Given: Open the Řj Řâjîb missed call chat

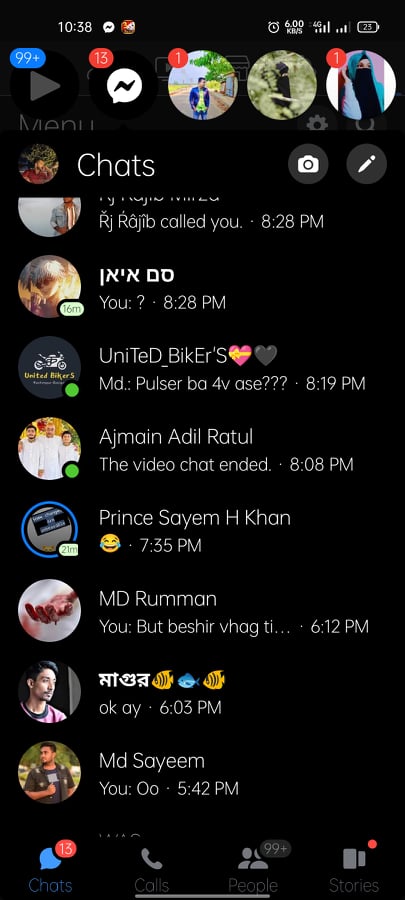Looking at the screenshot, I should (x=202, y=217).
